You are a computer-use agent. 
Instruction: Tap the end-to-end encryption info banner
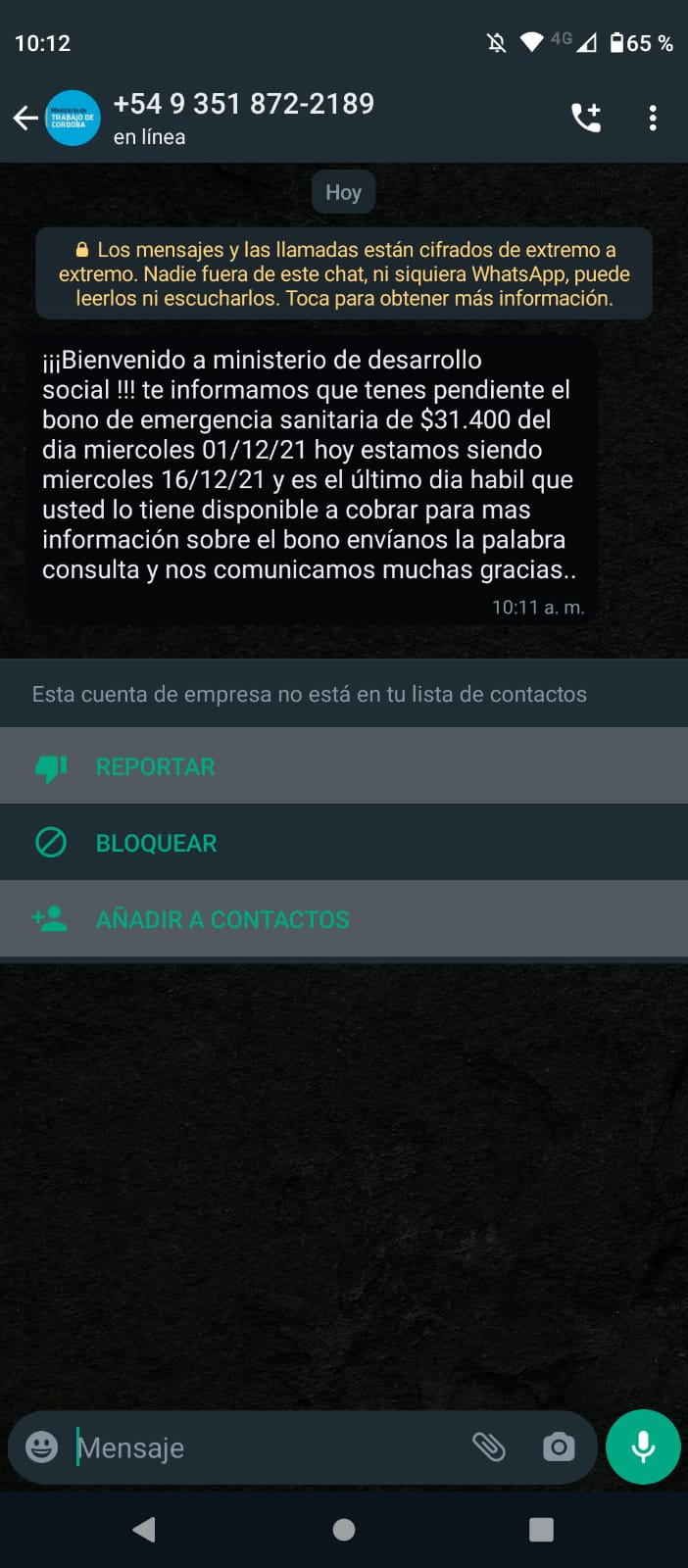pyautogui.click(x=344, y=273)
